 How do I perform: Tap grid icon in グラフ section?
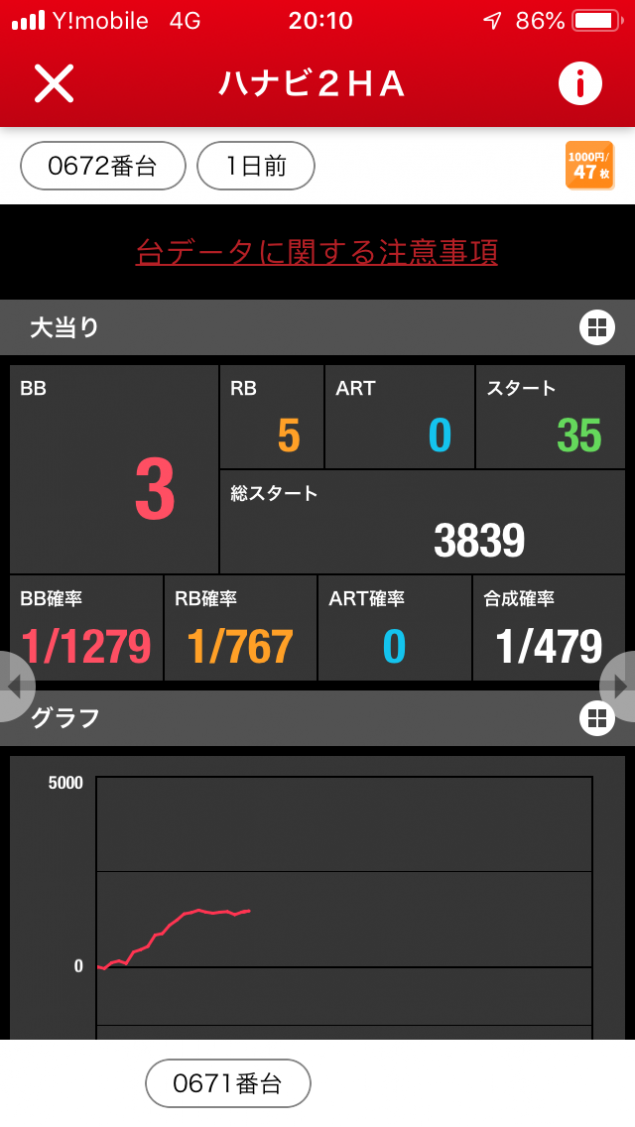[597, 717]
